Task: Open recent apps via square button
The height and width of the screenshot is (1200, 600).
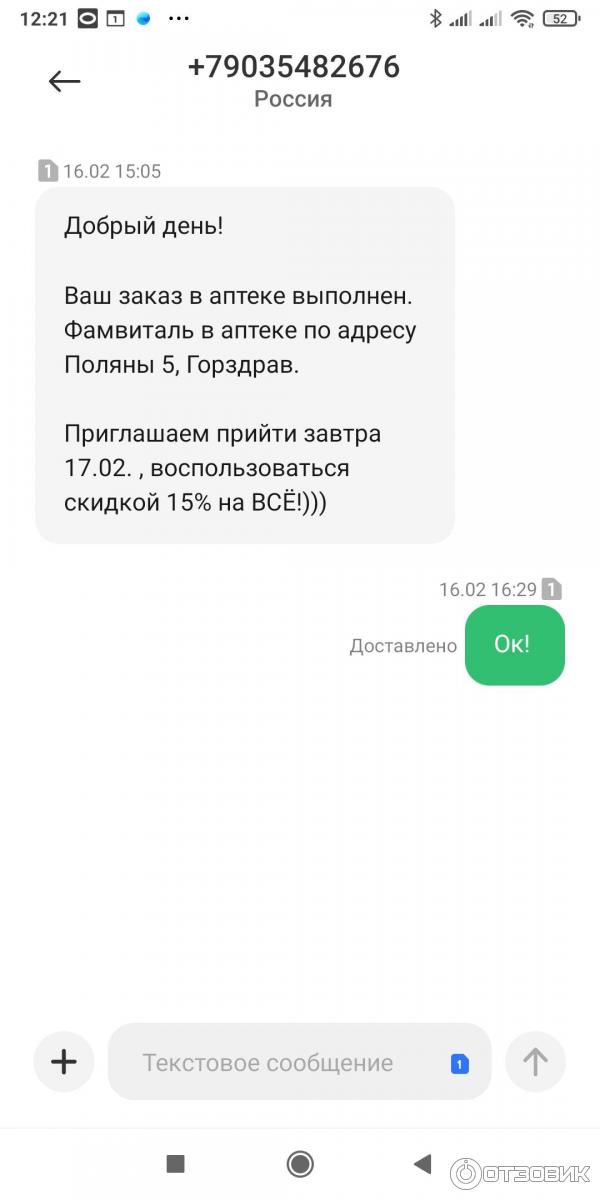Action: (176, 1163)
